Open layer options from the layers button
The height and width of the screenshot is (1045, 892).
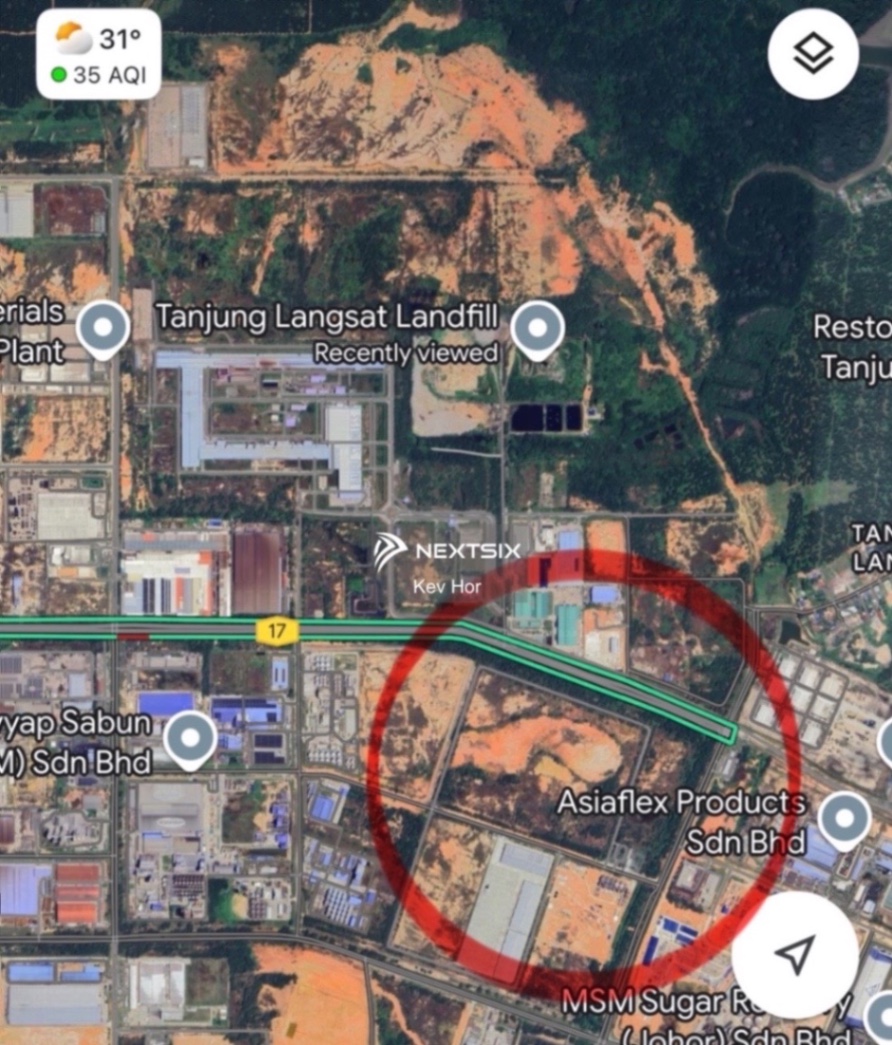pyautogui.click(x=814, y=55)
